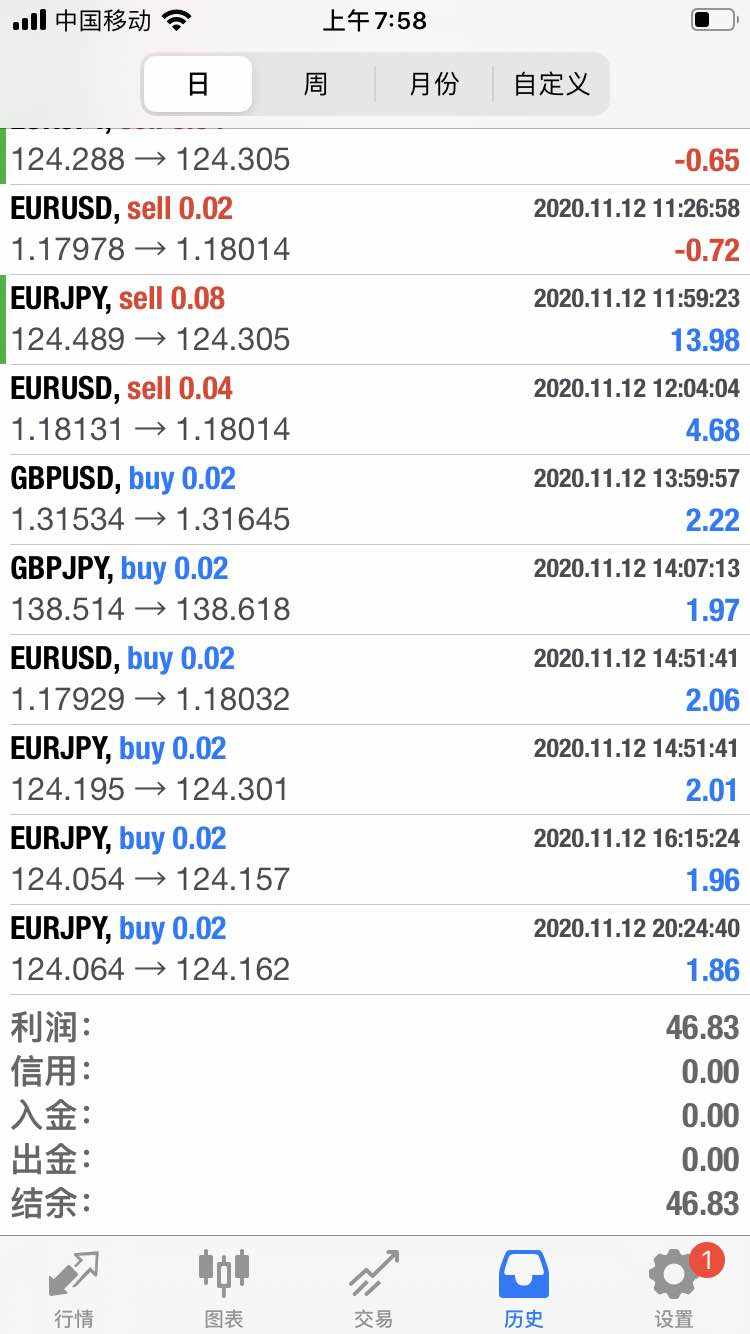Switch to the 周 period tab
Screen dimensions: 750x1334
[x=315, y=84]
